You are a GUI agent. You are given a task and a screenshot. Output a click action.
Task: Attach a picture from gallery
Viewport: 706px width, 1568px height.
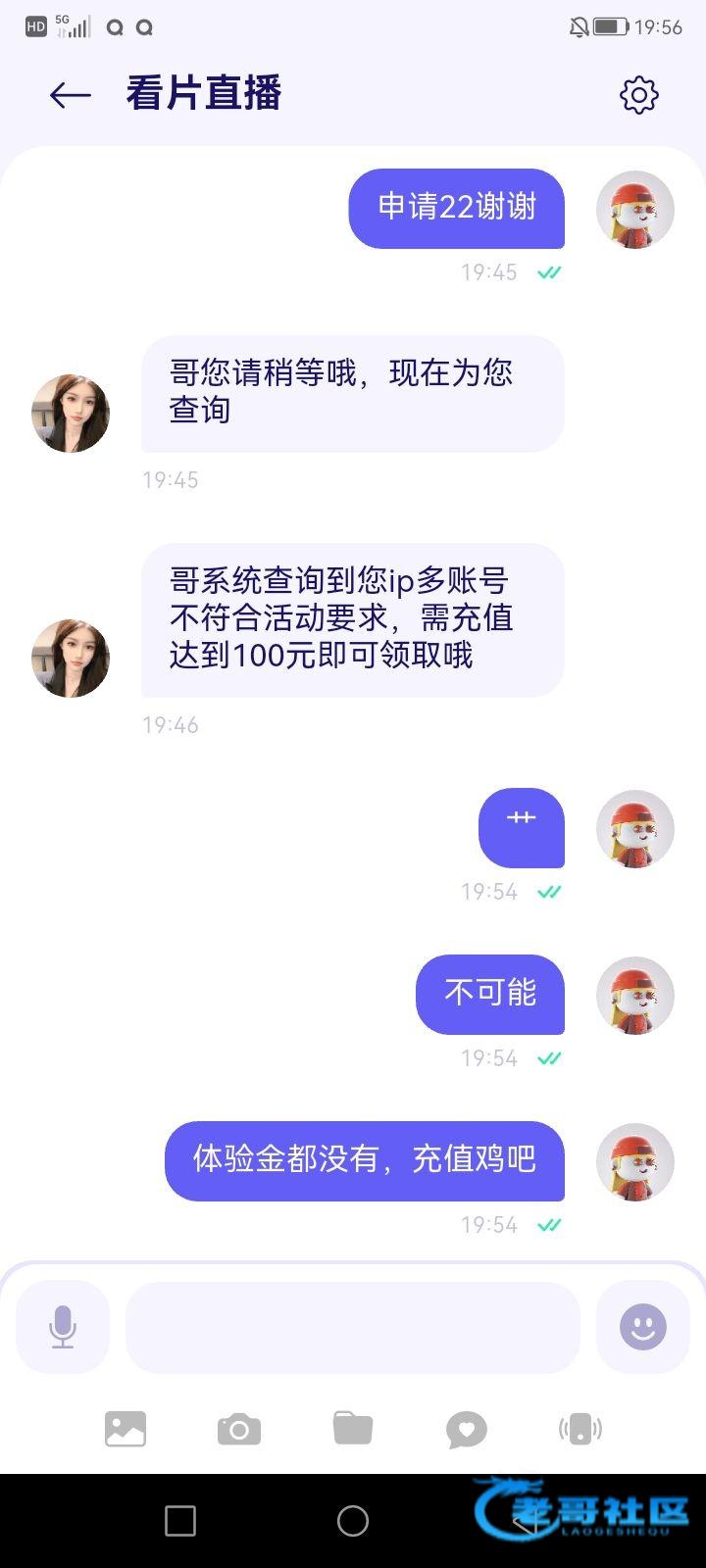pyautogui.click(x=126, y=1429)
